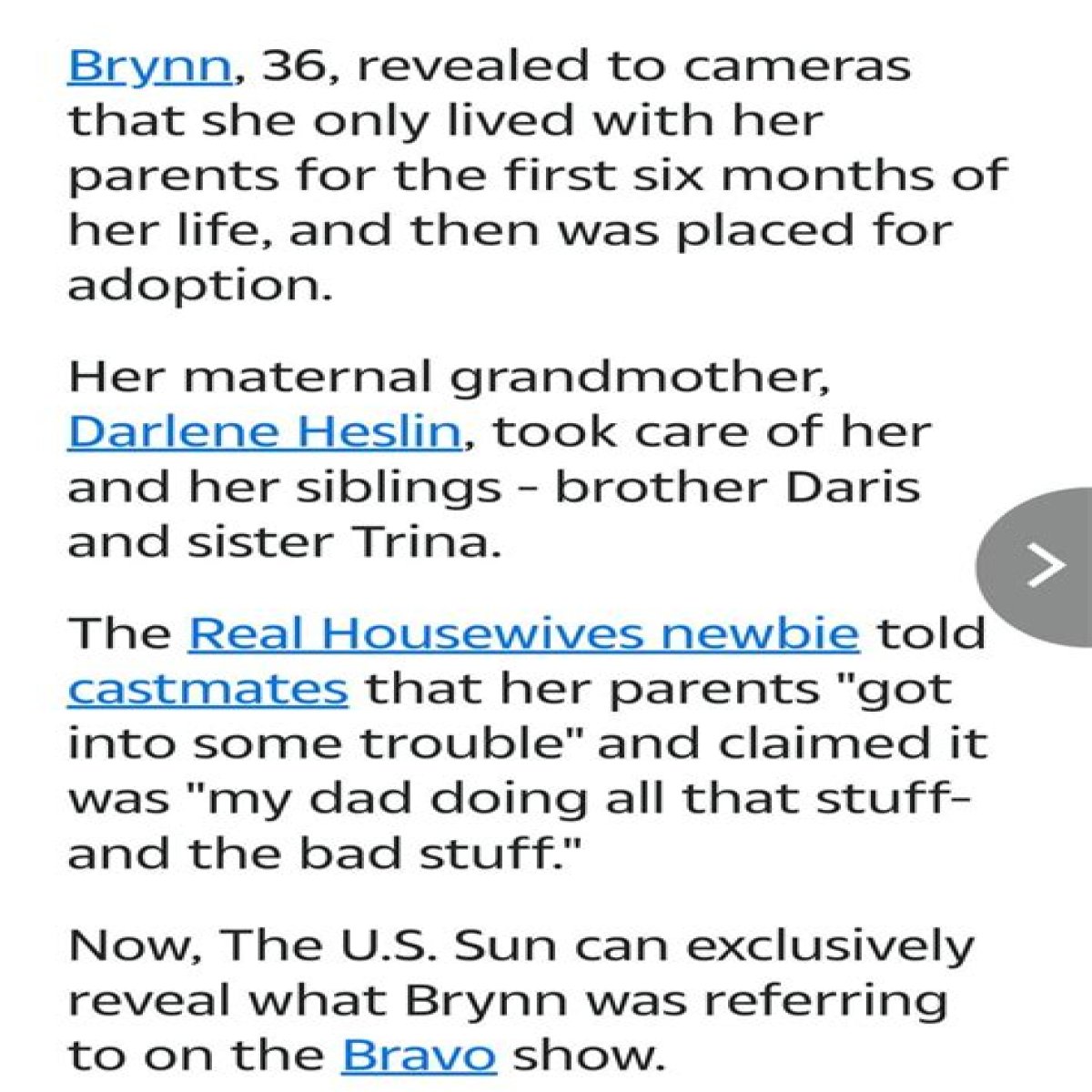Visit the Bravo link

click(x=419, y=1056)
